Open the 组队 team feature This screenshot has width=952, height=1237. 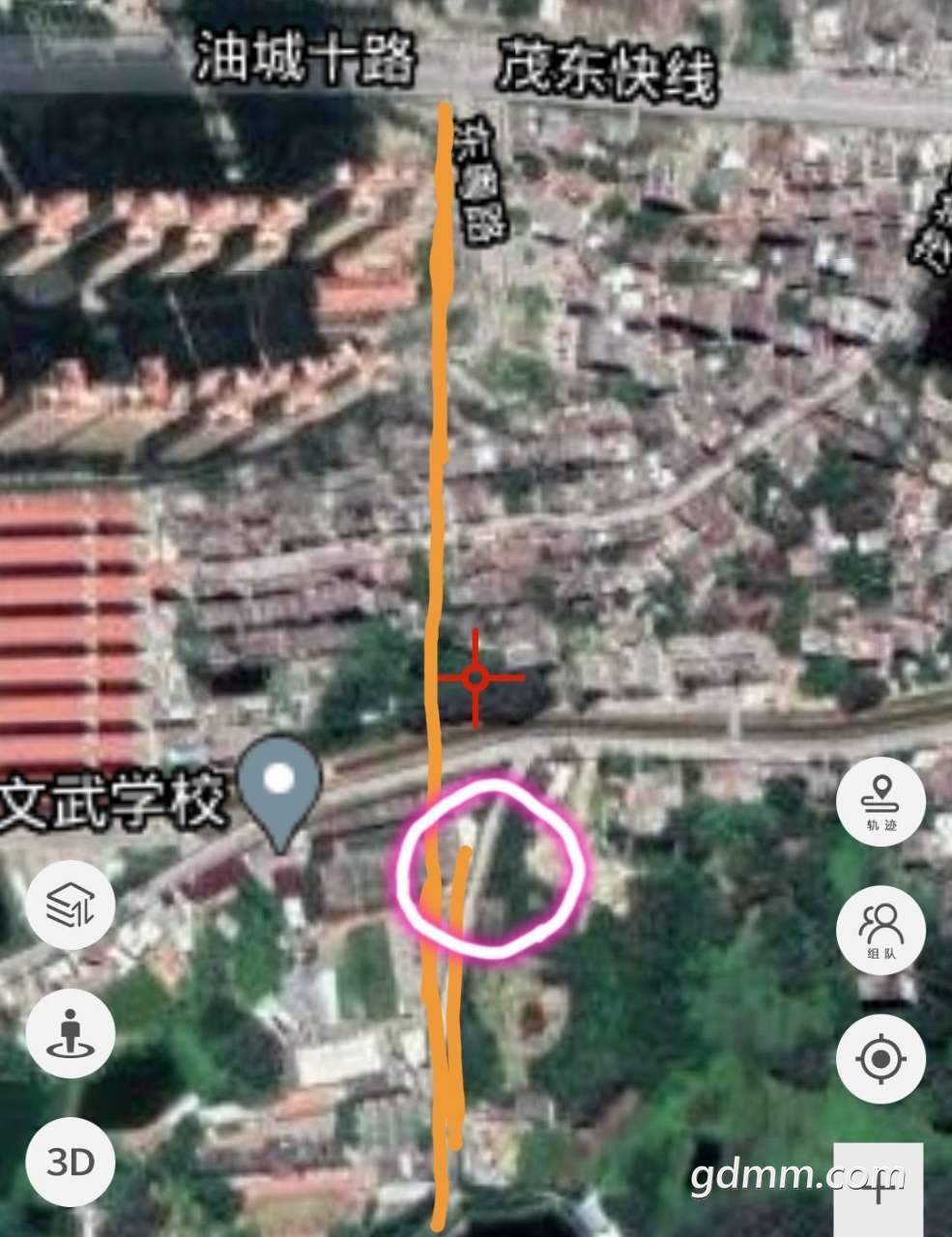880,930
